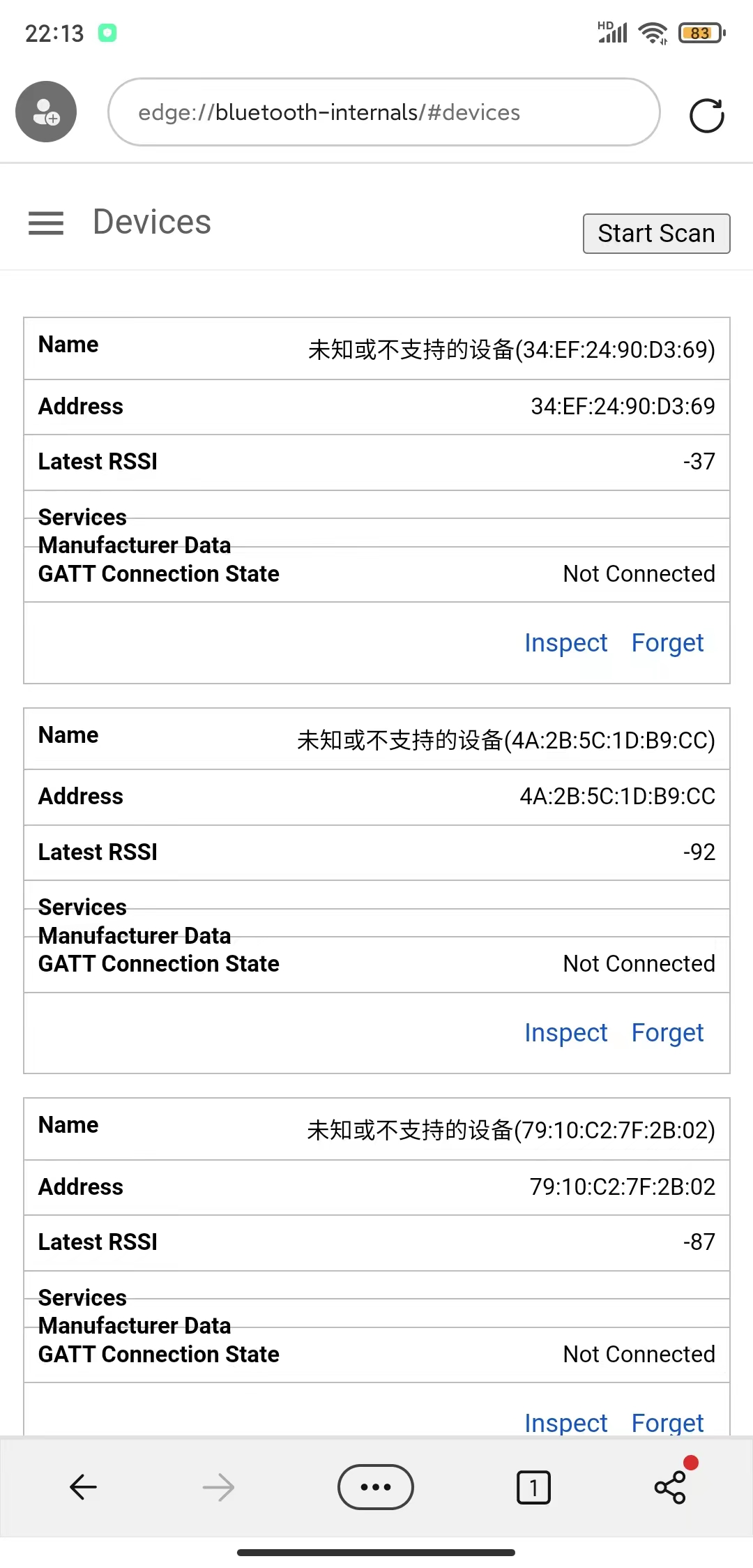Forget device 34:EF:24:90:D3:69
753x1568 pixels.
[667, 642]
